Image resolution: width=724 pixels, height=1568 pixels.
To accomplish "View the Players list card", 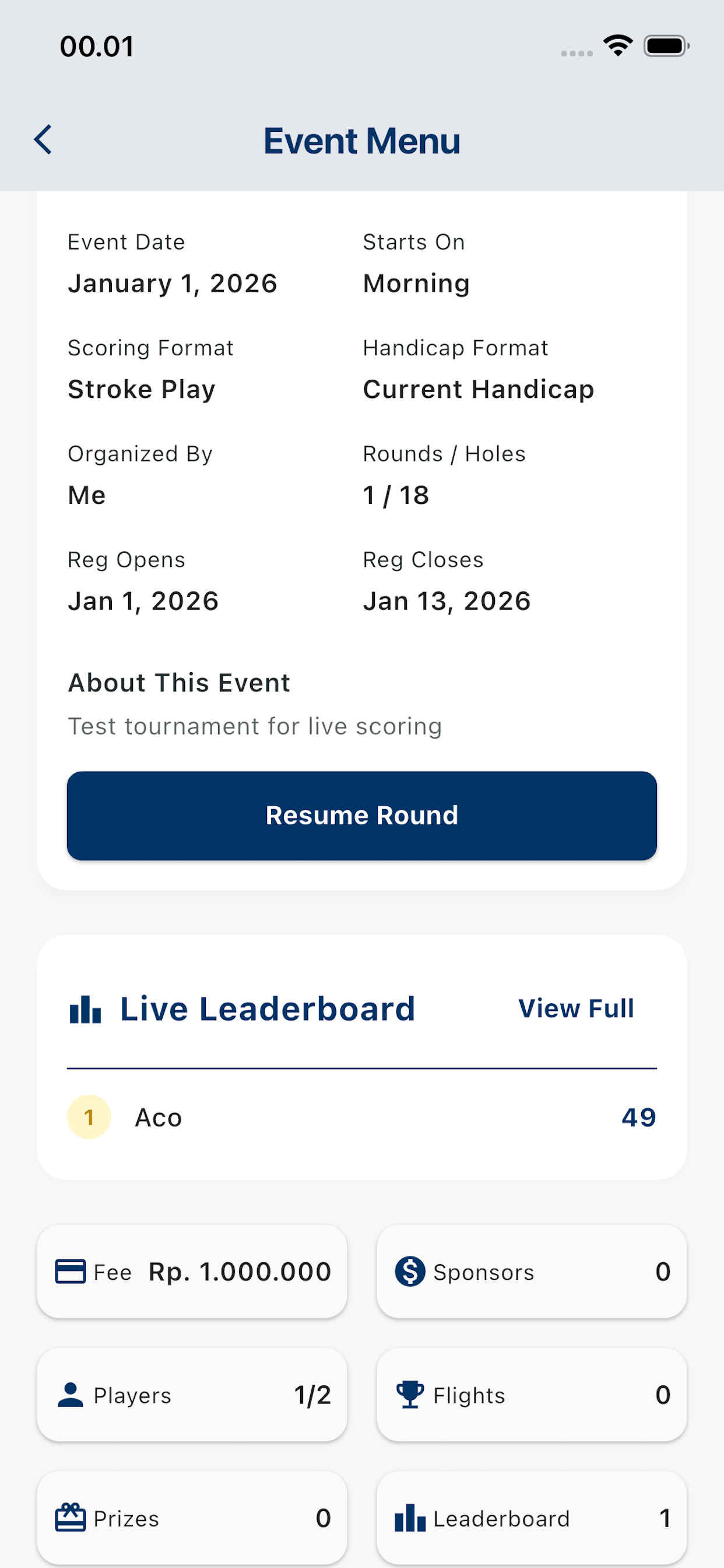I will pos(192,1395).
